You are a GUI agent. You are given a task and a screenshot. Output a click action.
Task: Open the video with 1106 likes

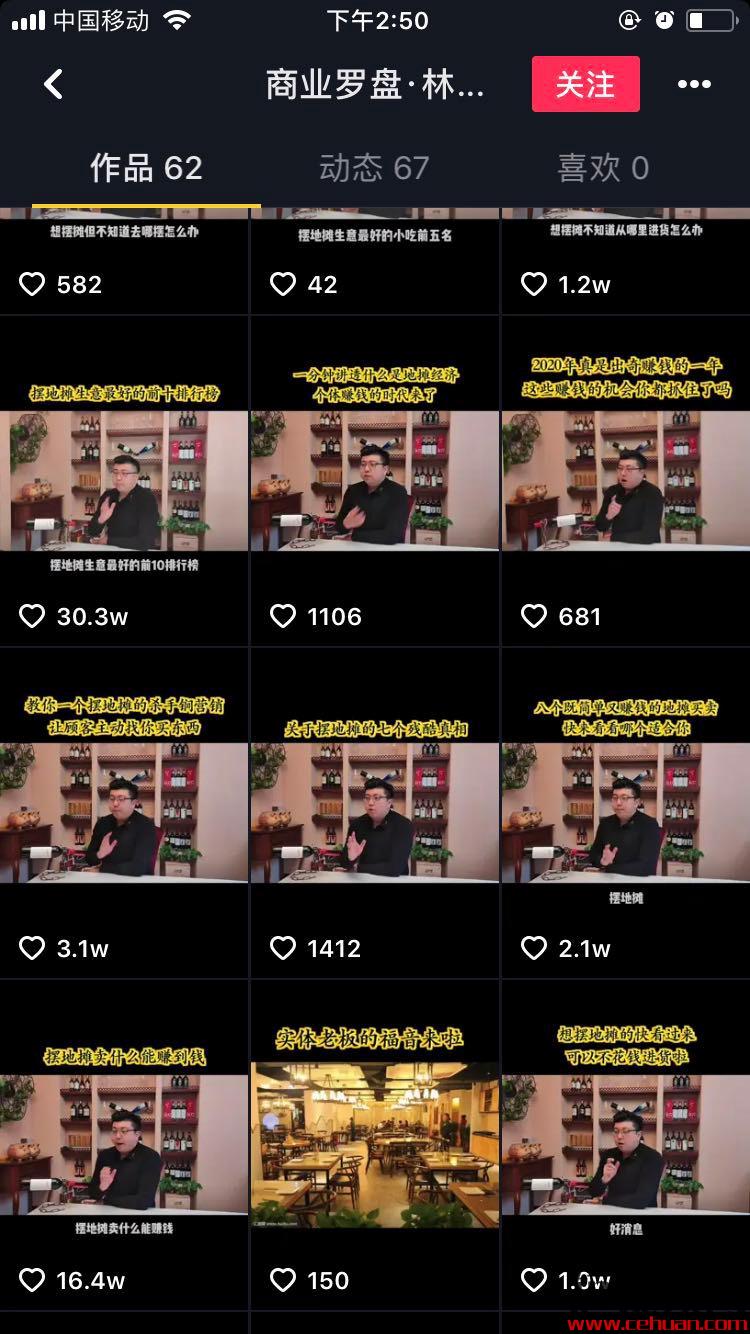coord(374,480)
